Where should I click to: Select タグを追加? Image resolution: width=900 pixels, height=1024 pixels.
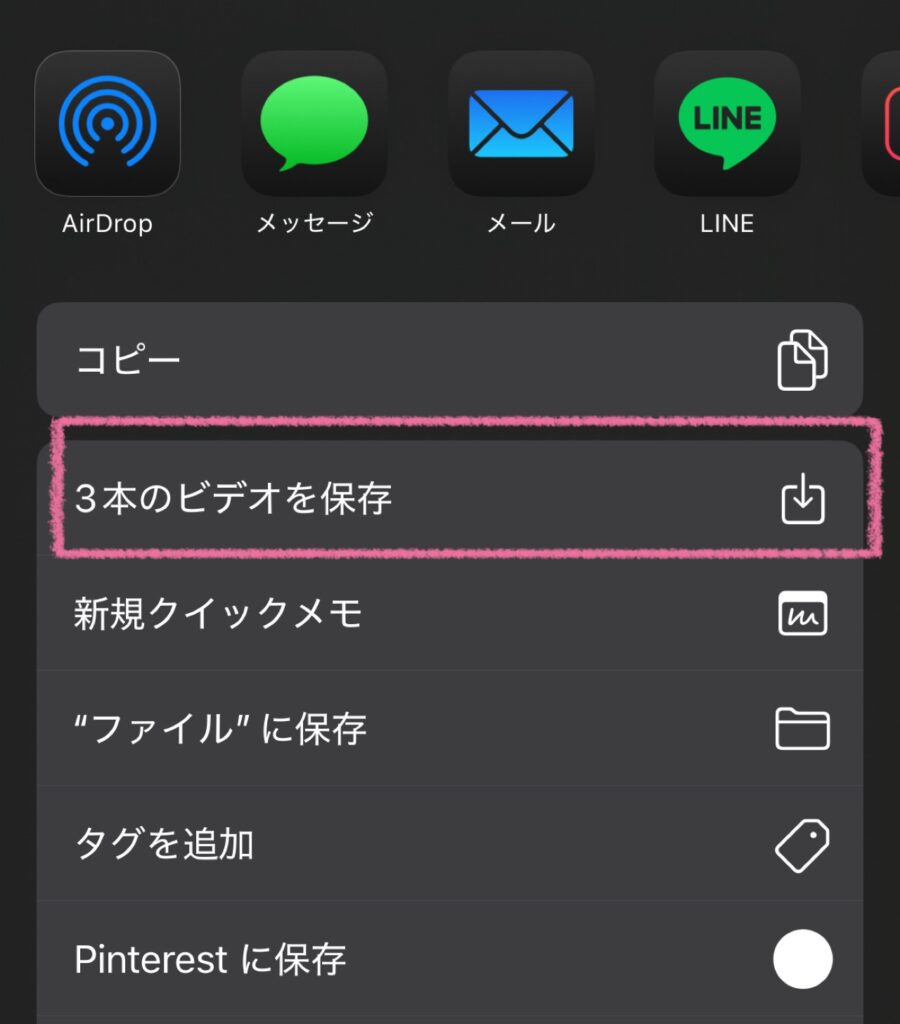click(x=449, y=844)
